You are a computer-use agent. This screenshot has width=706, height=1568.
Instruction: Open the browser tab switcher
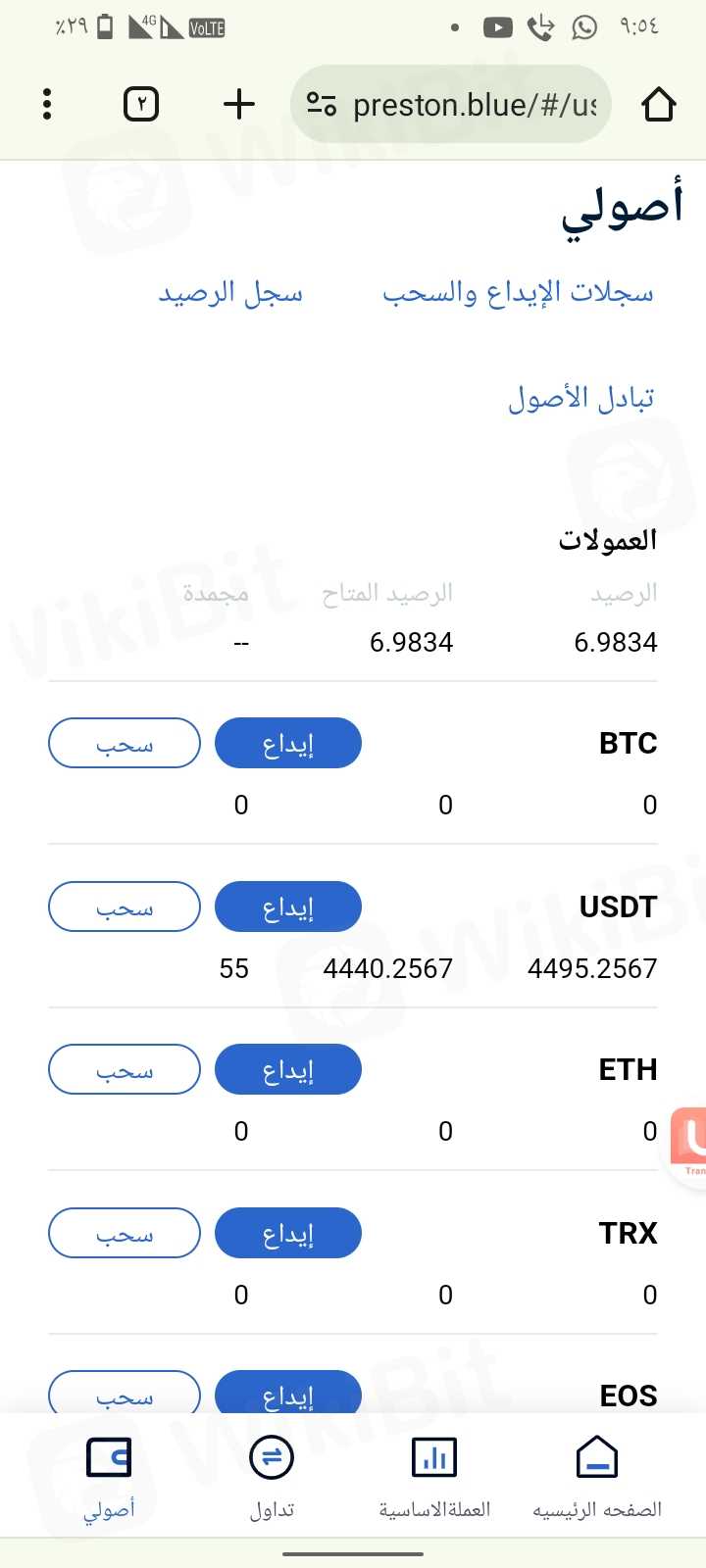pos(141,104)
